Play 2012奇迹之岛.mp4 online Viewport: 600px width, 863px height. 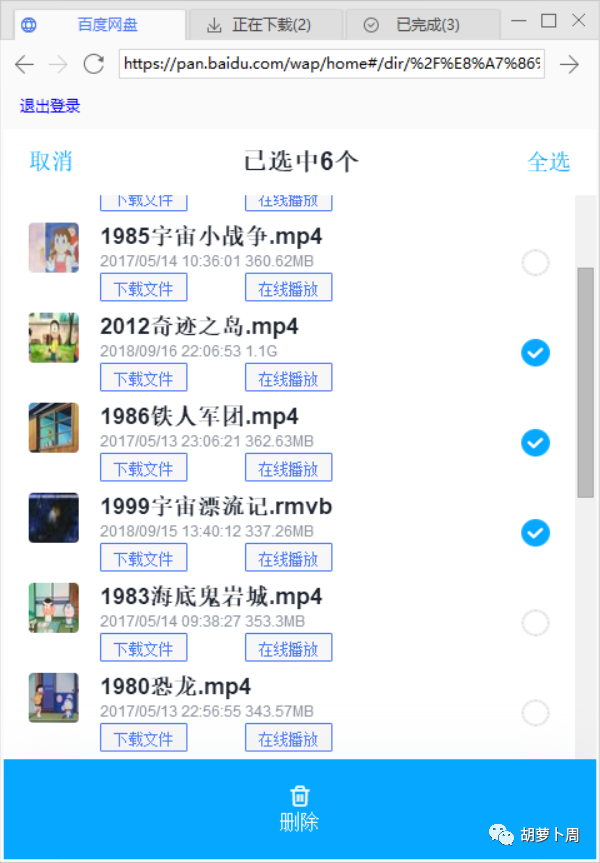(288, 378)
